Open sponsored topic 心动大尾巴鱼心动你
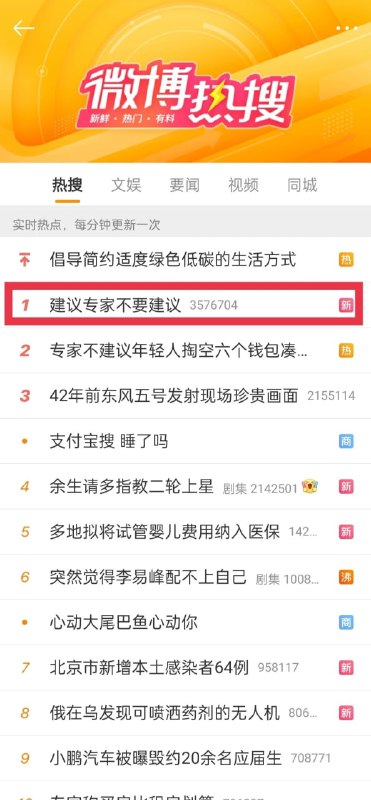Image resolution: width=371 pixels, height=800 pixels. 185,622
